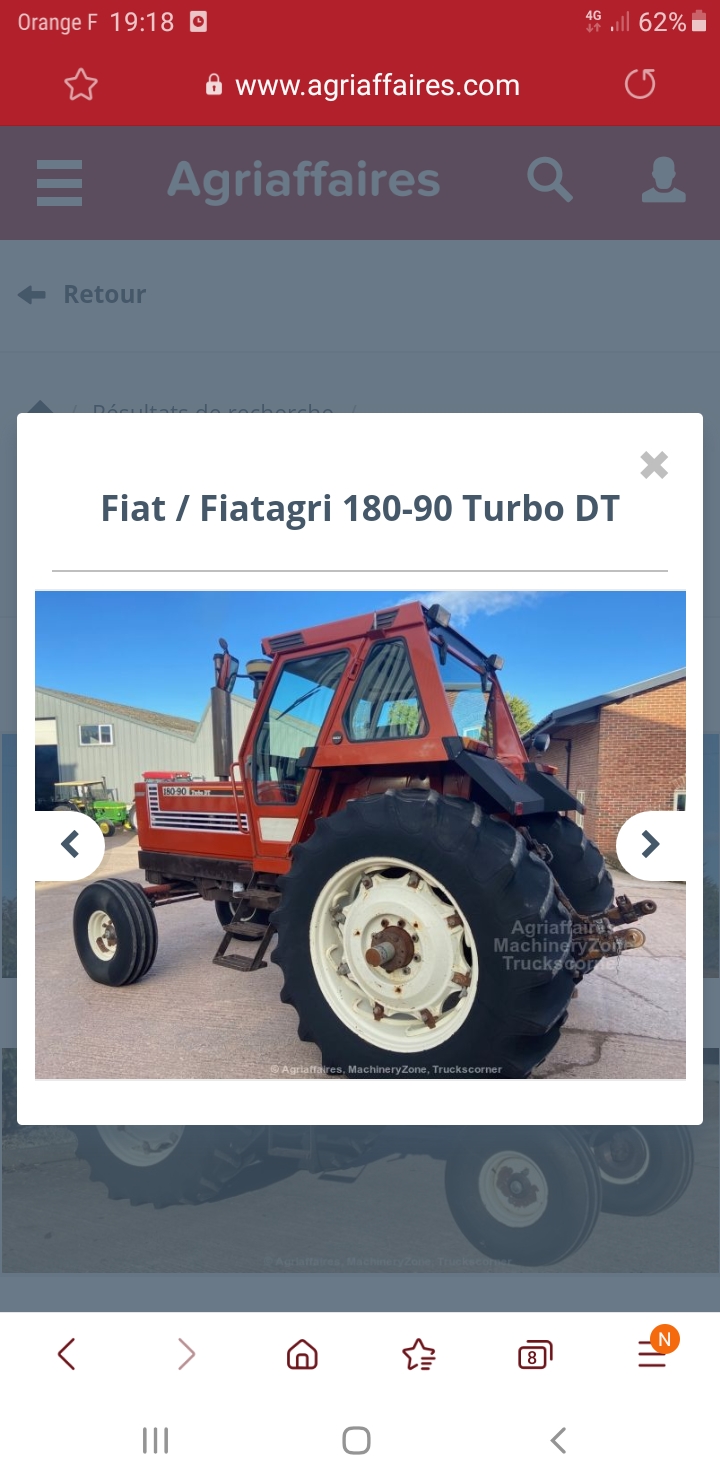Image resolution: width=720 pixels, height=1480 pixels.
Task: View the 8 open browser tabs
Action: coord(535,1356)
